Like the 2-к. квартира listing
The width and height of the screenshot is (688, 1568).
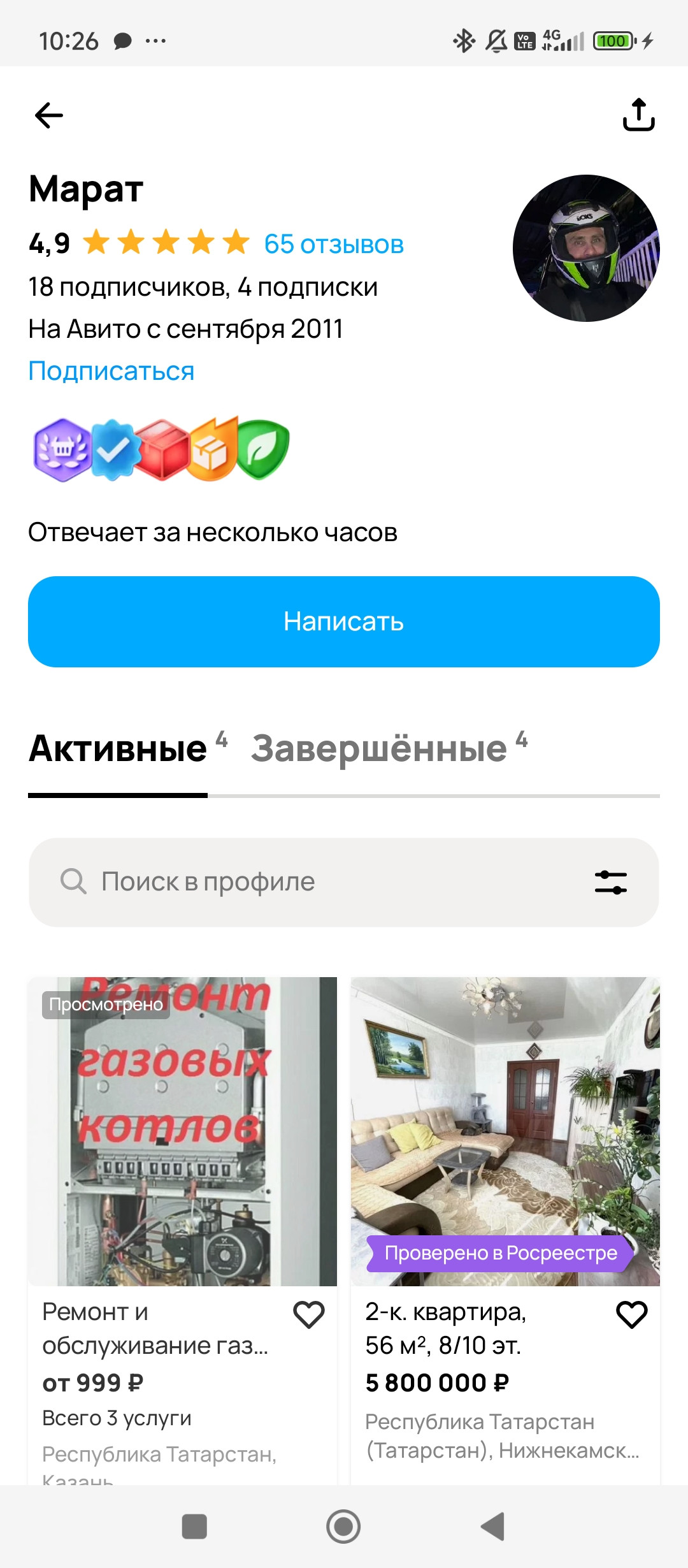pyautogui.click(x=632, y=1315)
